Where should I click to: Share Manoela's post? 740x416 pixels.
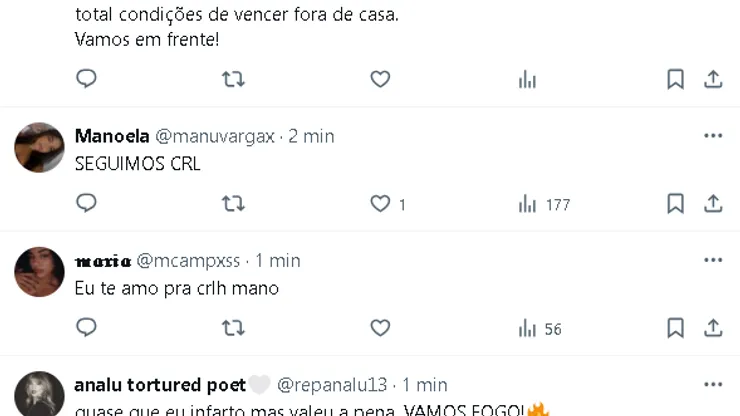pyautogui.click(x=713, y=204)
